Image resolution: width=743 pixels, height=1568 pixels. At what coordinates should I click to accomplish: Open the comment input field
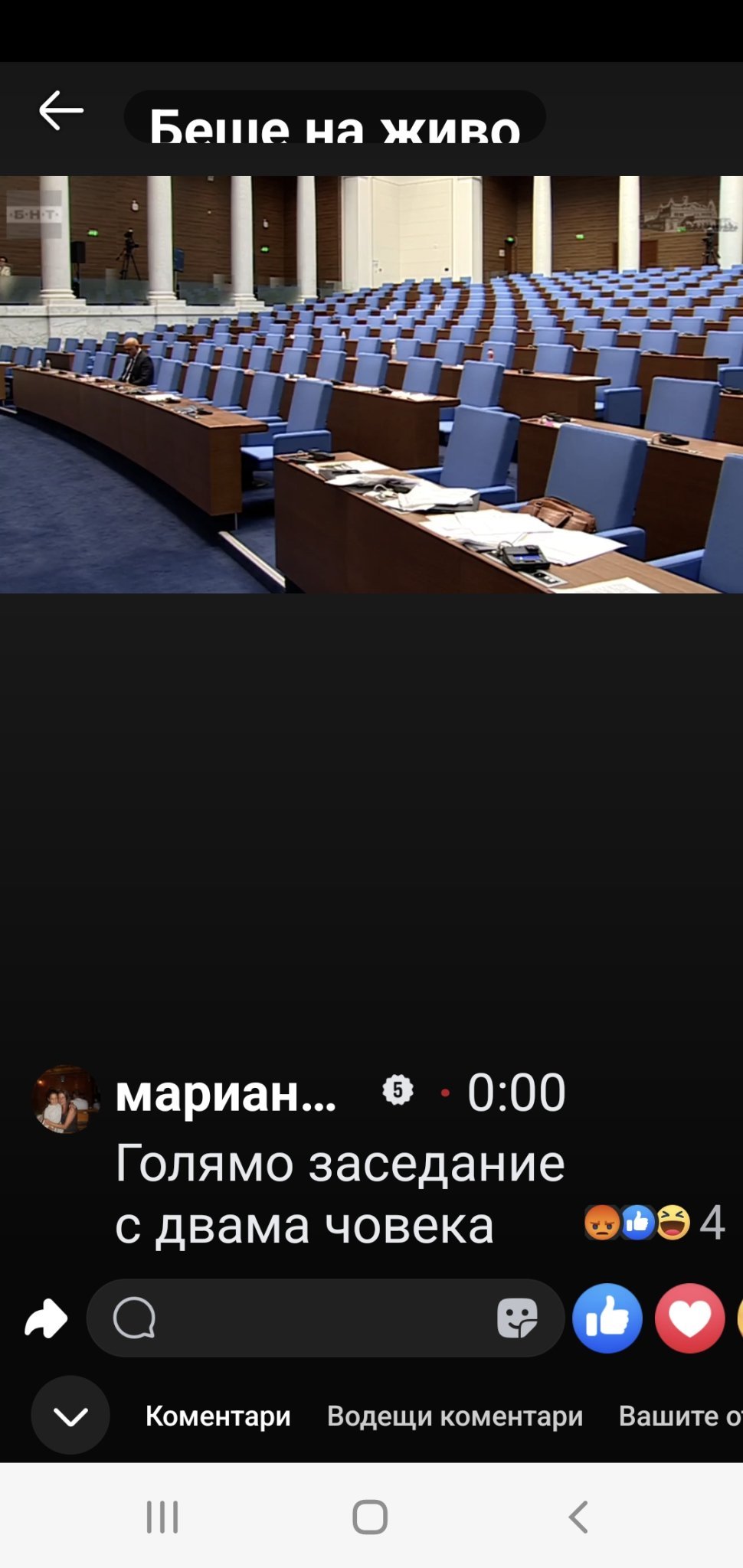tap(306, 1318)
